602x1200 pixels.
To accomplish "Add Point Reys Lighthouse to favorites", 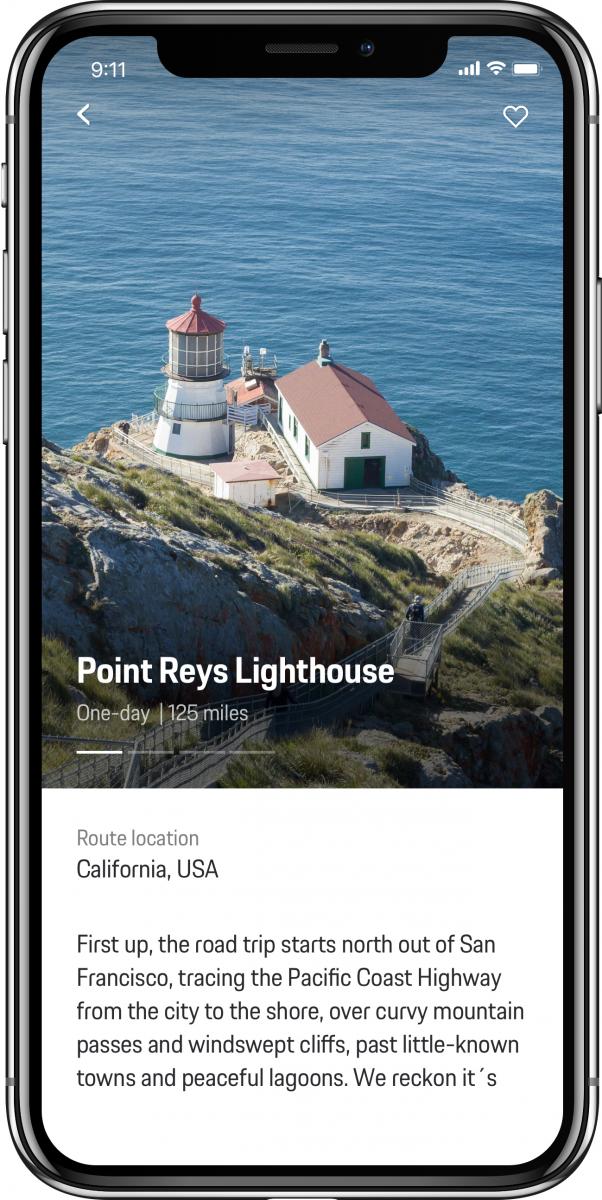I will 515,116.
